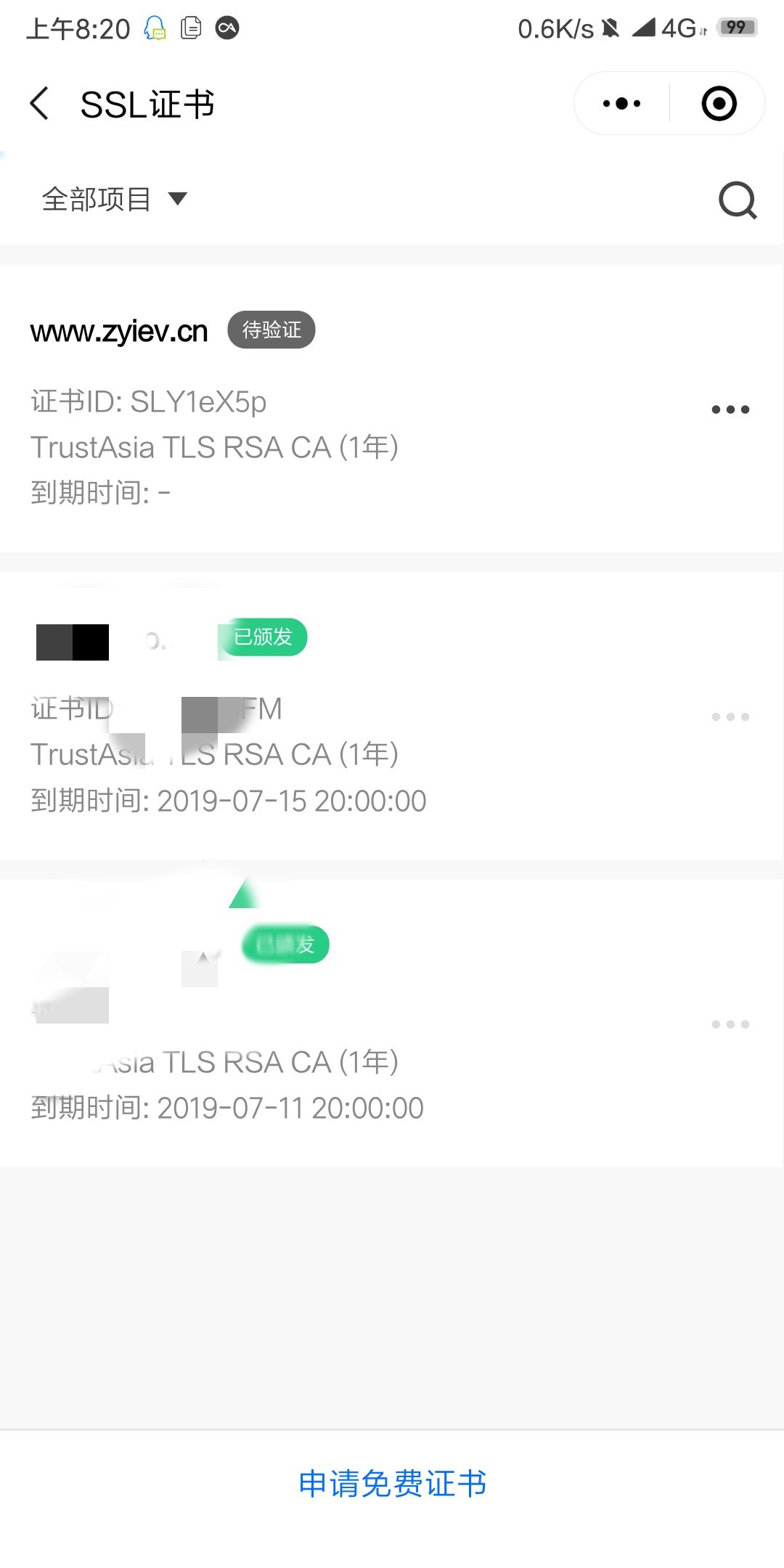Viewport: 784px width, 1568px height.
Task: Show options for certificate expiring 2019-07-11
Action: point(730,1024)
